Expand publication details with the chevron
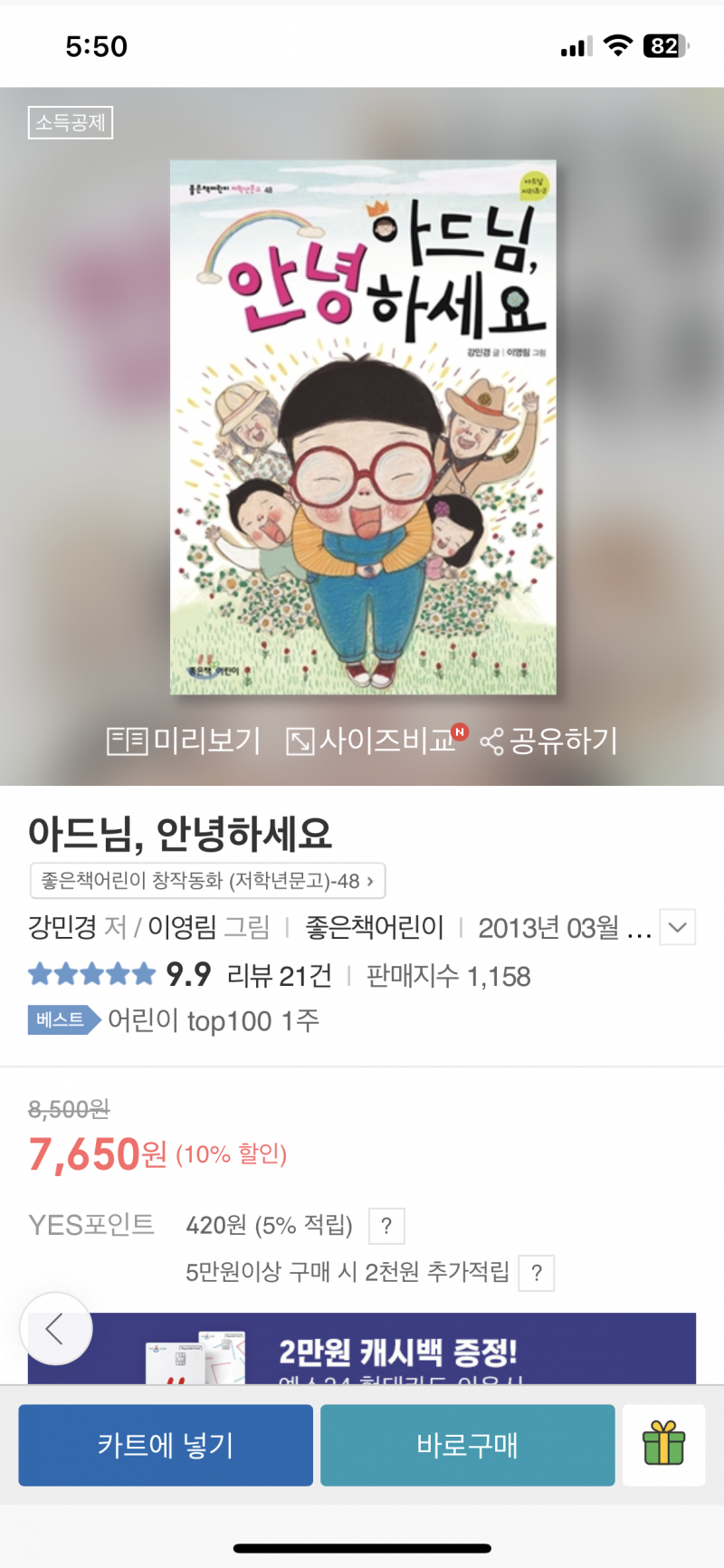724x1568 pixels. pos(677,927)
